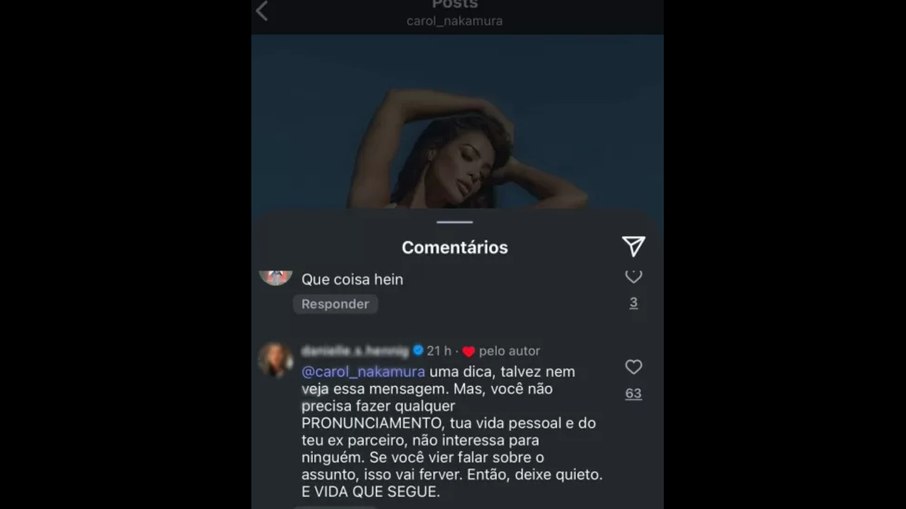Open the verified commenter's profile picture

pyautogui.click(x=275, y=359)
